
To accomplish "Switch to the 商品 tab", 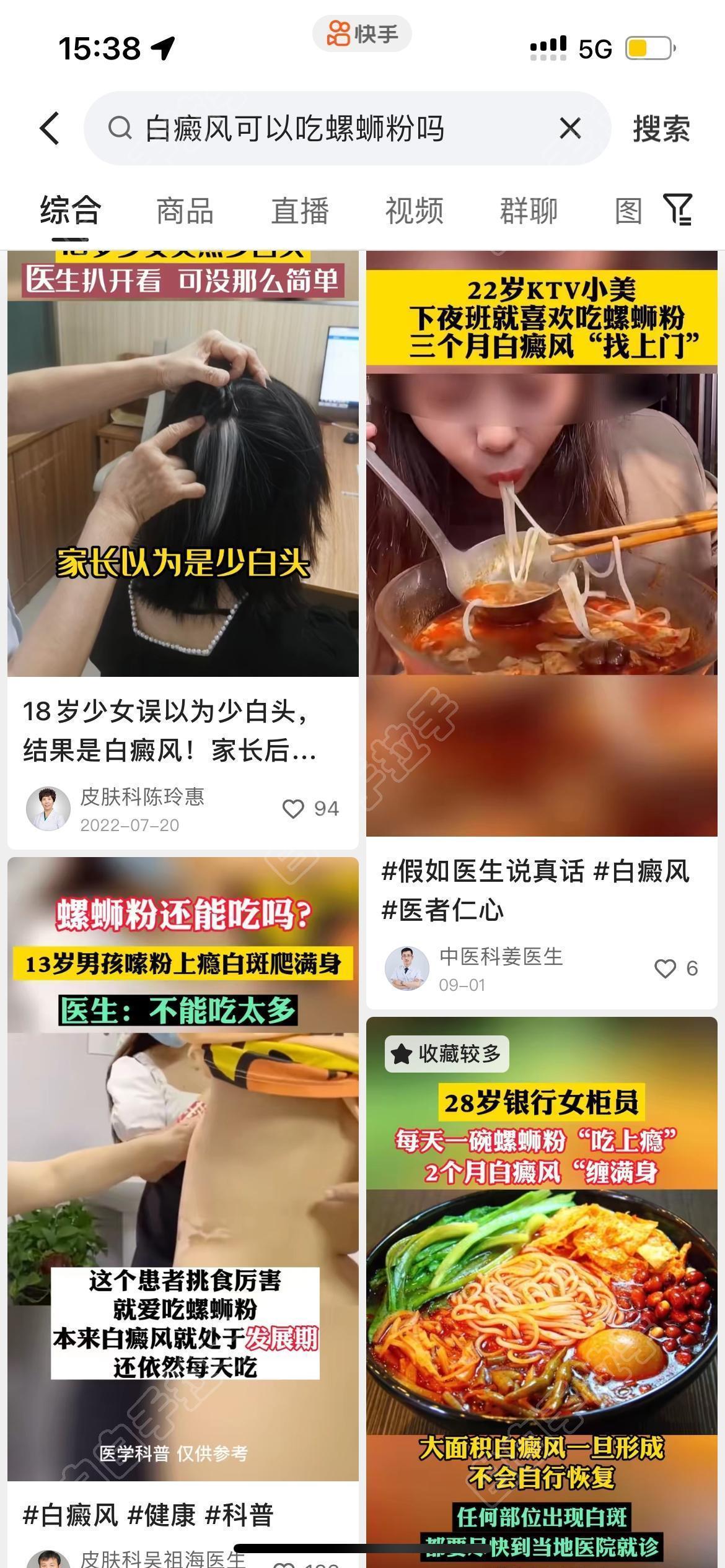I will pos(185,211).
